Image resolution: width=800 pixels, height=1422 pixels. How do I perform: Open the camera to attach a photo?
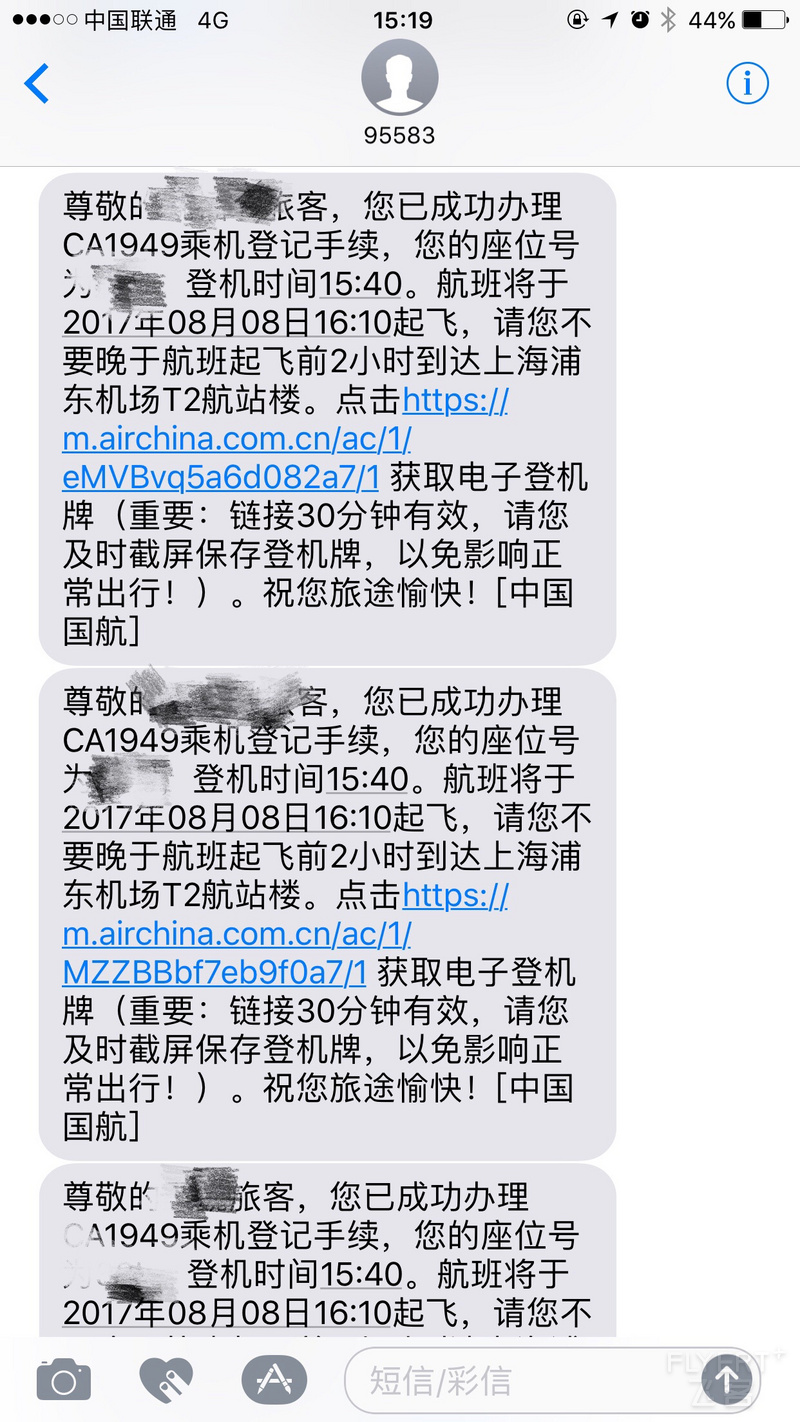64,1381
